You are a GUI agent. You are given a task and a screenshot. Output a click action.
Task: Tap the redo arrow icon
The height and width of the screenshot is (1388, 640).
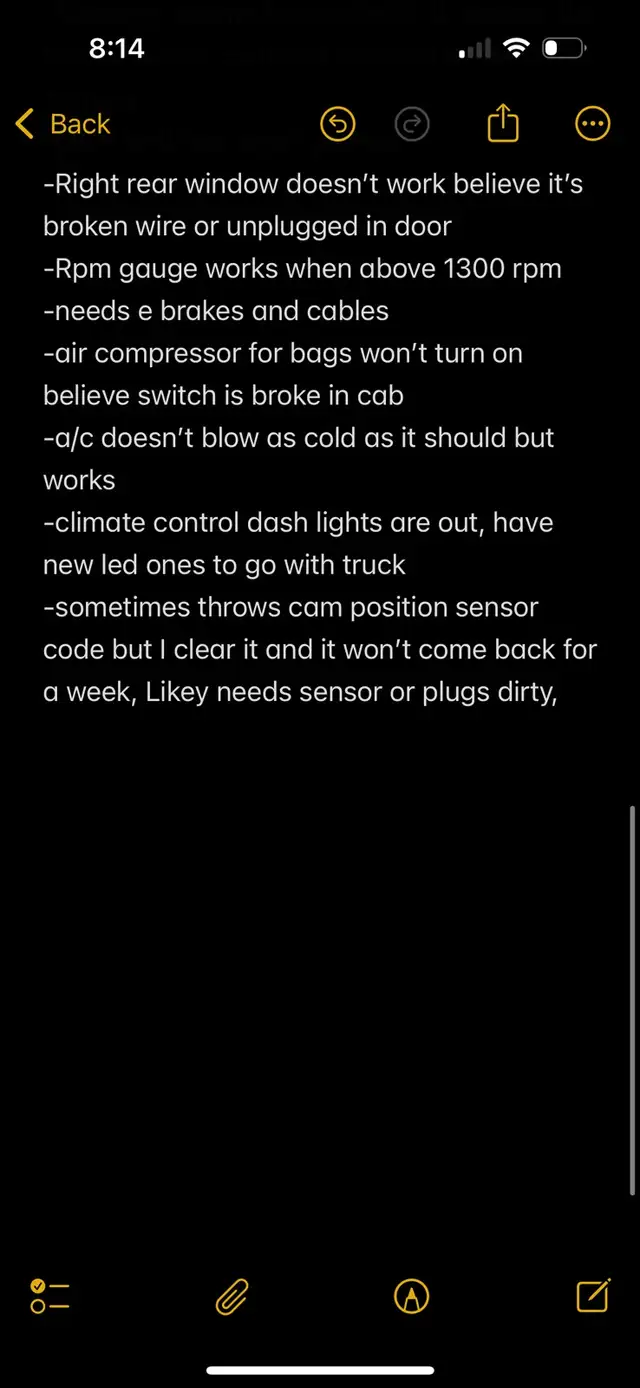click(x=412, y=124)
